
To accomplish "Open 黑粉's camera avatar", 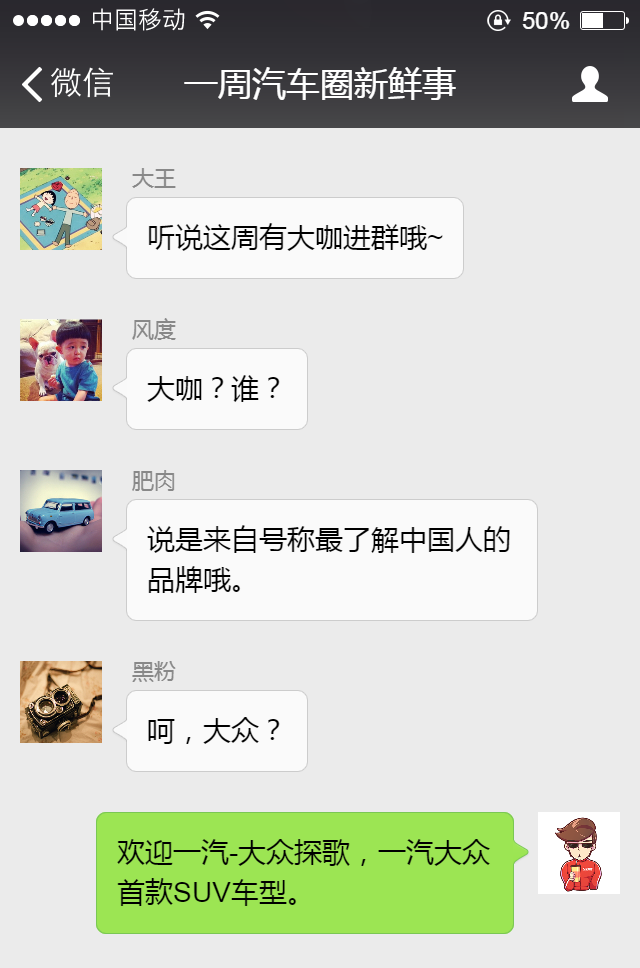I will 61,702.
